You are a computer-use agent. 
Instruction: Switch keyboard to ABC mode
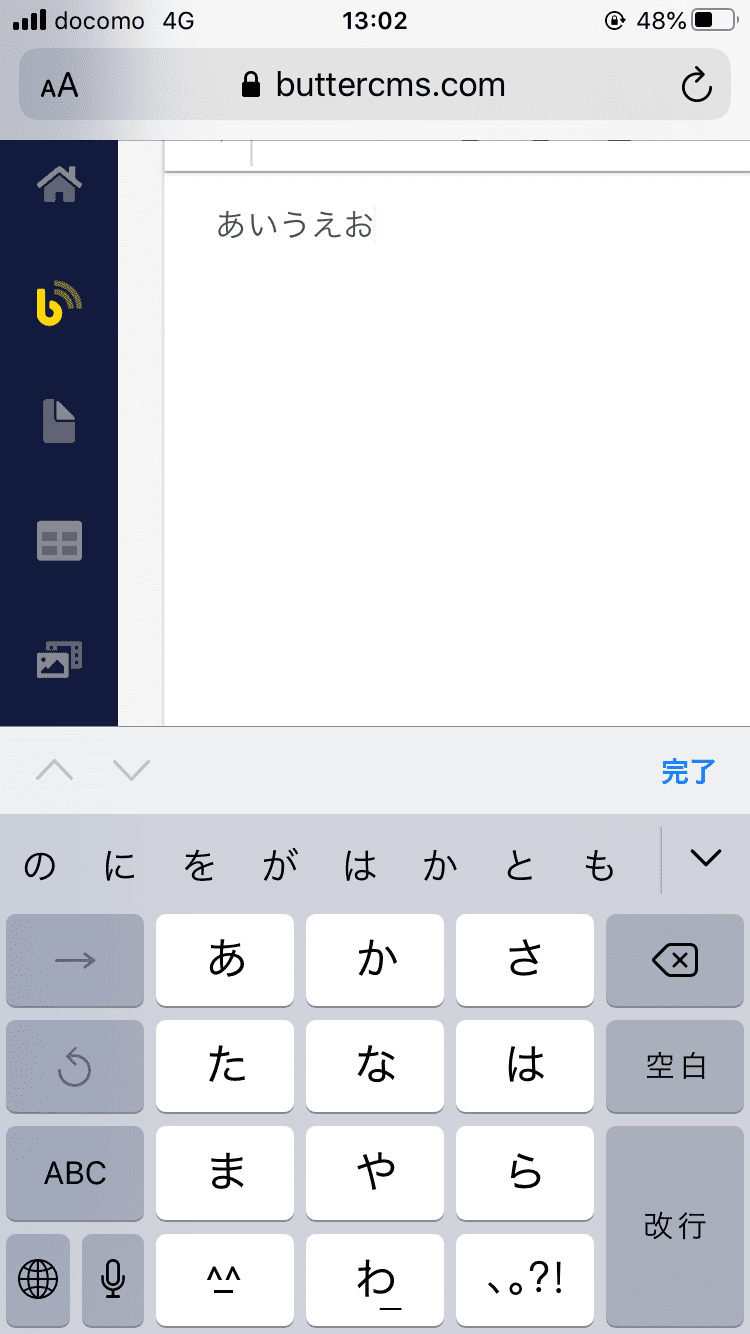(x=75, y=1172)
